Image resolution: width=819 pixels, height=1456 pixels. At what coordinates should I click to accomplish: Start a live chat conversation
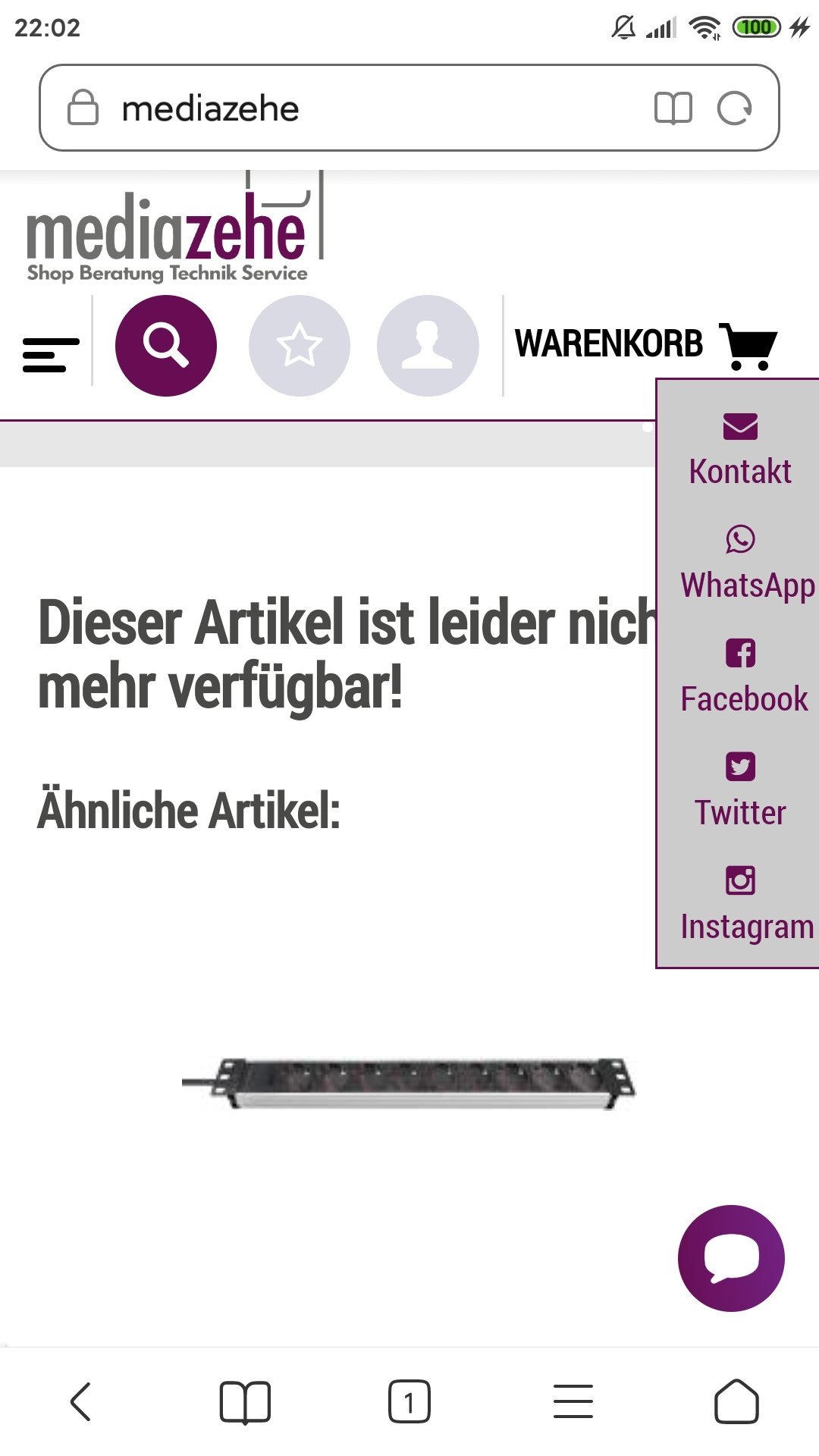(x=731, y=1258)
